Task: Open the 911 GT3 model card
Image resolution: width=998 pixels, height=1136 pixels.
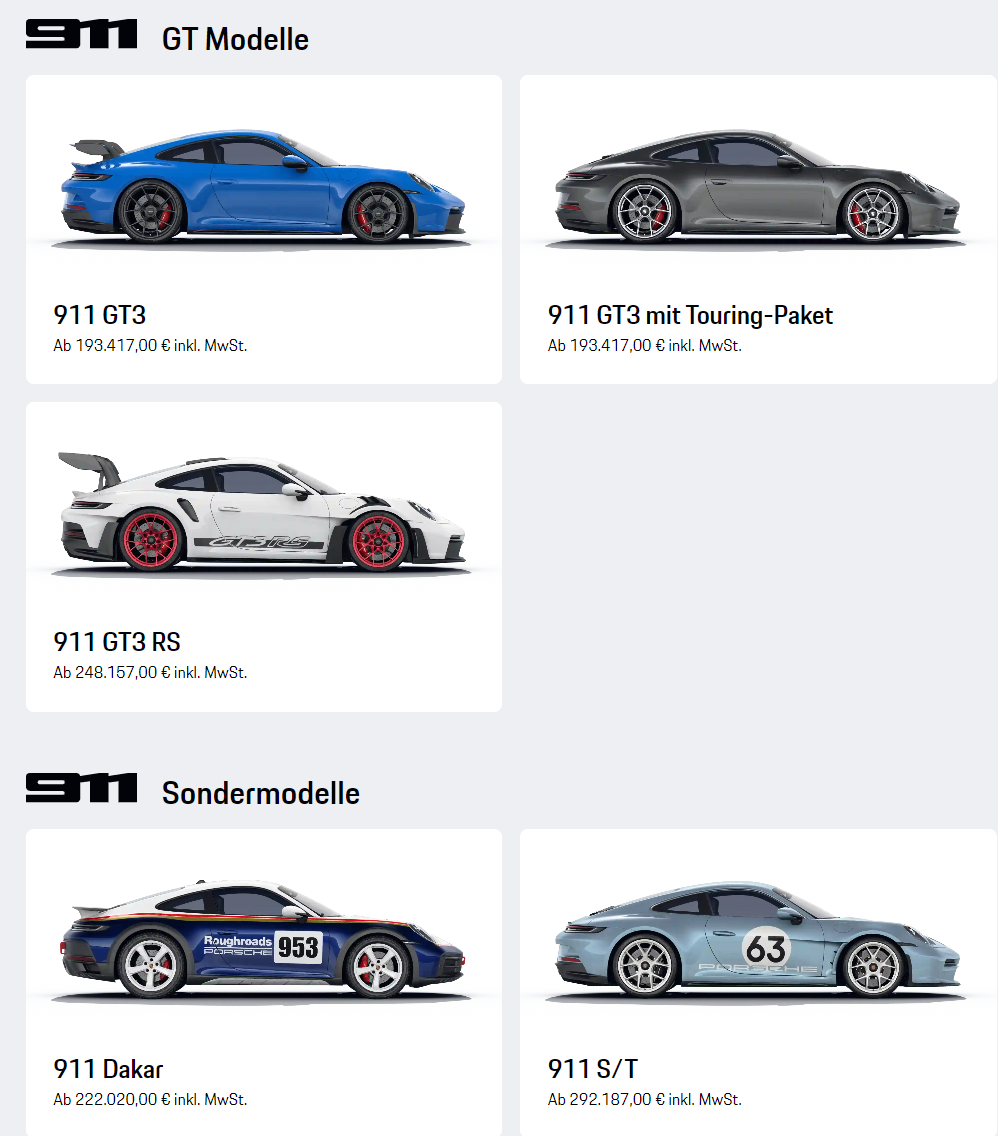Action: (x=263, y=229)
